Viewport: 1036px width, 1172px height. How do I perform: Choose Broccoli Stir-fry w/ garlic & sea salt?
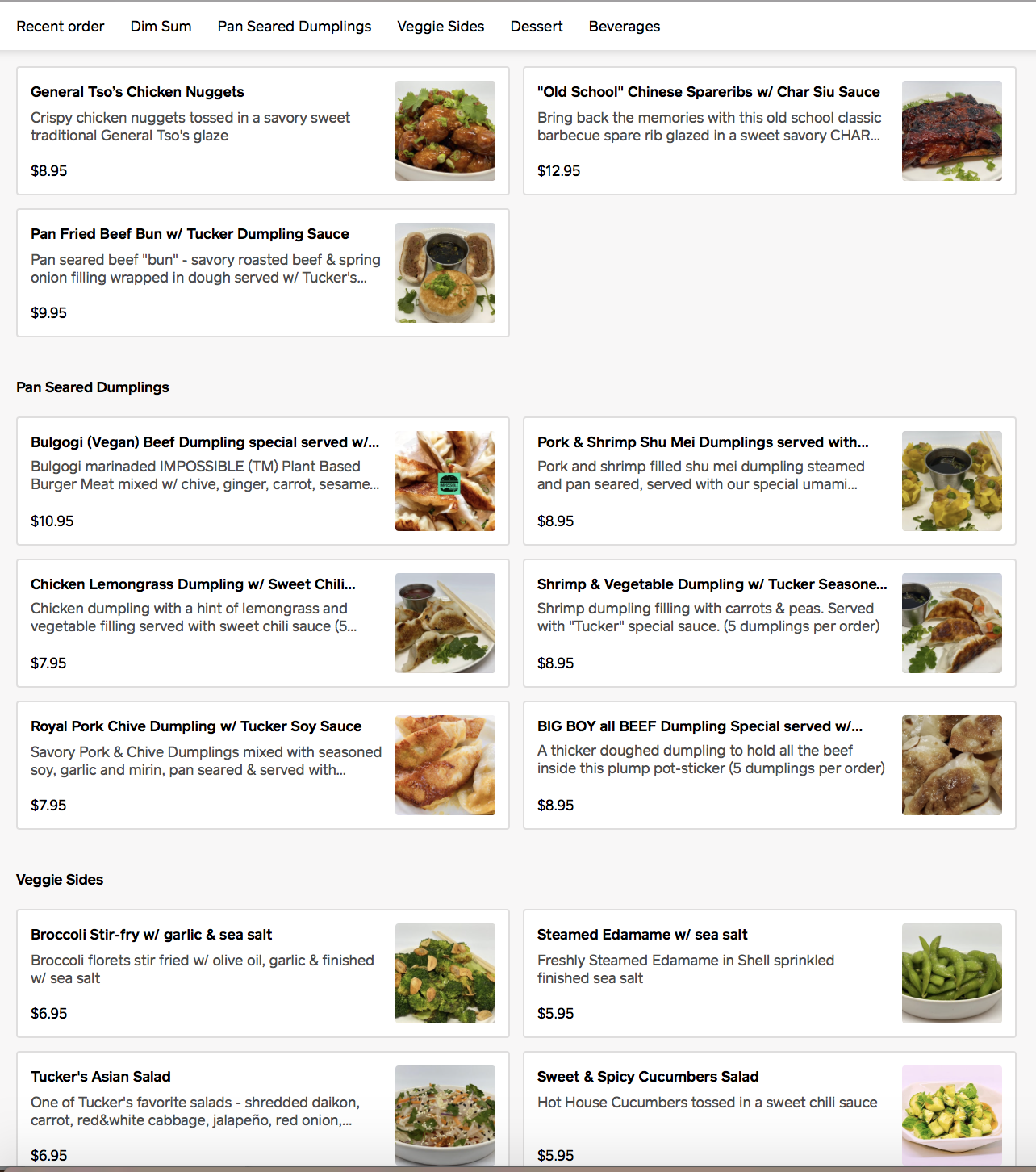point(262,973)
